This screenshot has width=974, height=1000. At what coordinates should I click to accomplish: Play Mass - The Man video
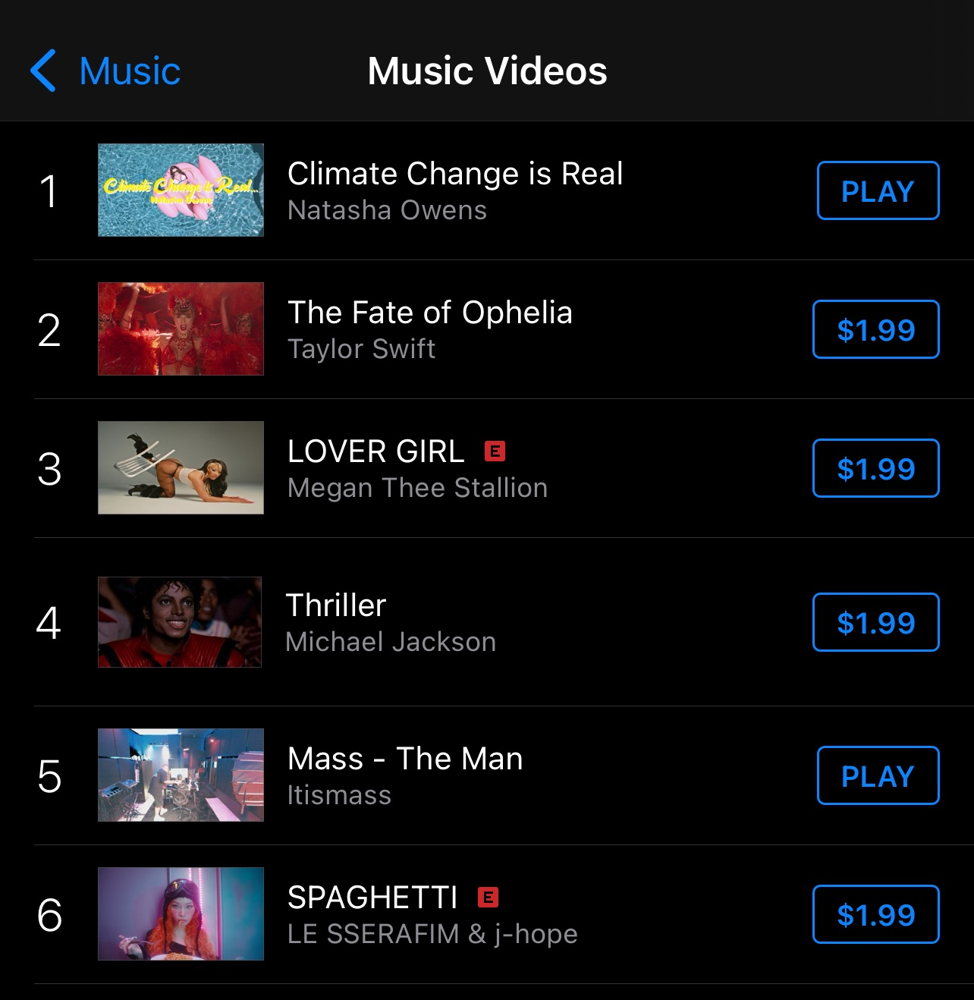point(877,775)
